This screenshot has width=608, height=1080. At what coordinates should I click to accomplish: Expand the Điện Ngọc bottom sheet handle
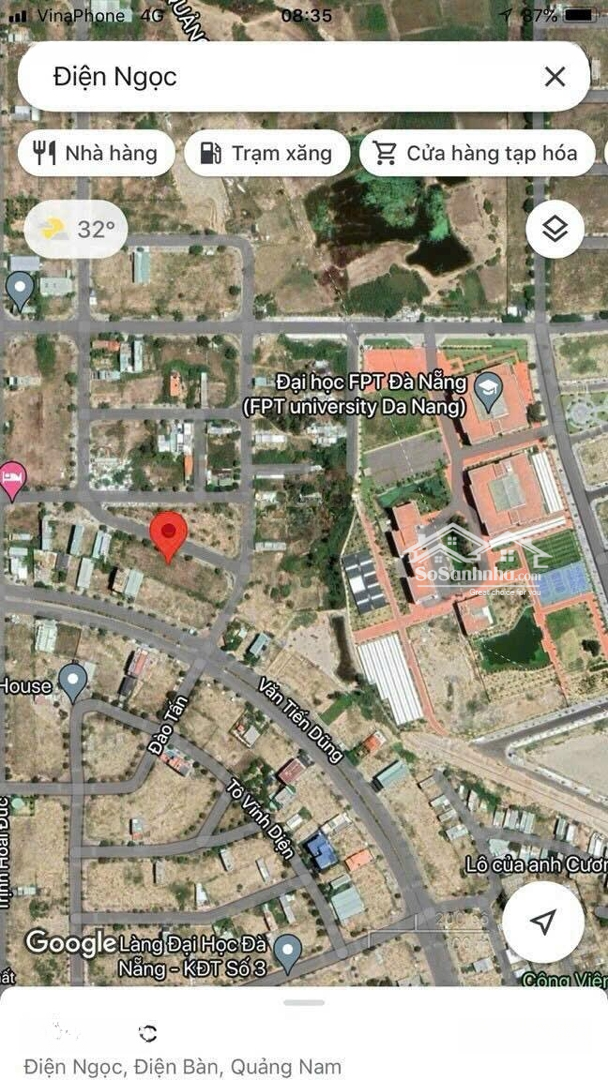[304, 1002]
